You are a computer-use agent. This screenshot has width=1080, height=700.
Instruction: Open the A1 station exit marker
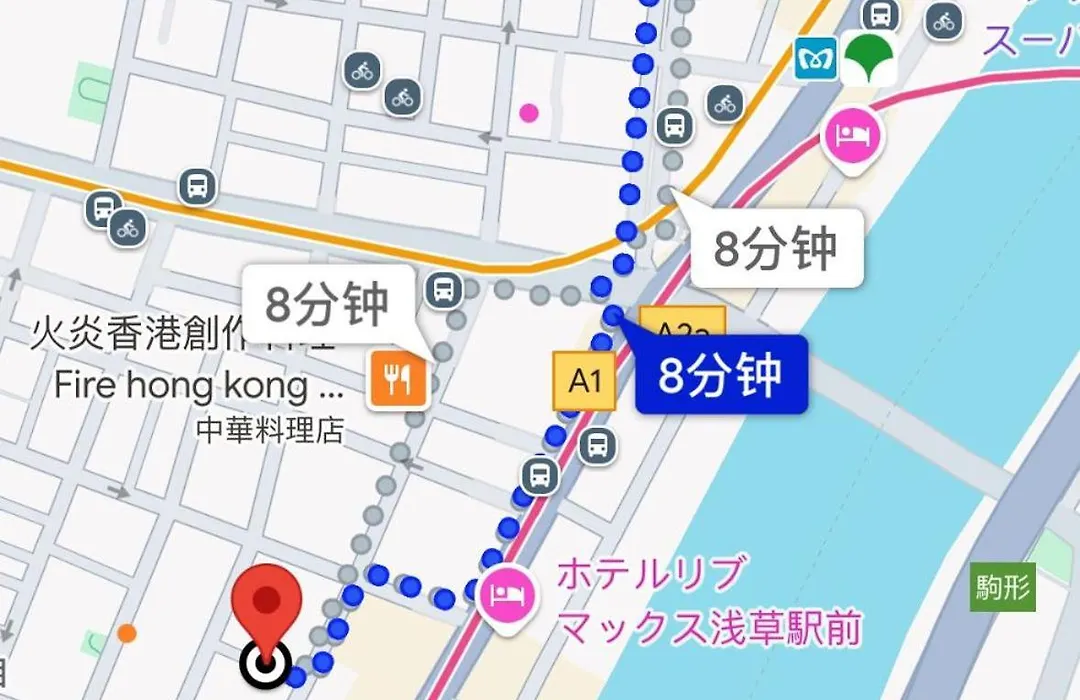pyautogui.click(x=585, y=381)
